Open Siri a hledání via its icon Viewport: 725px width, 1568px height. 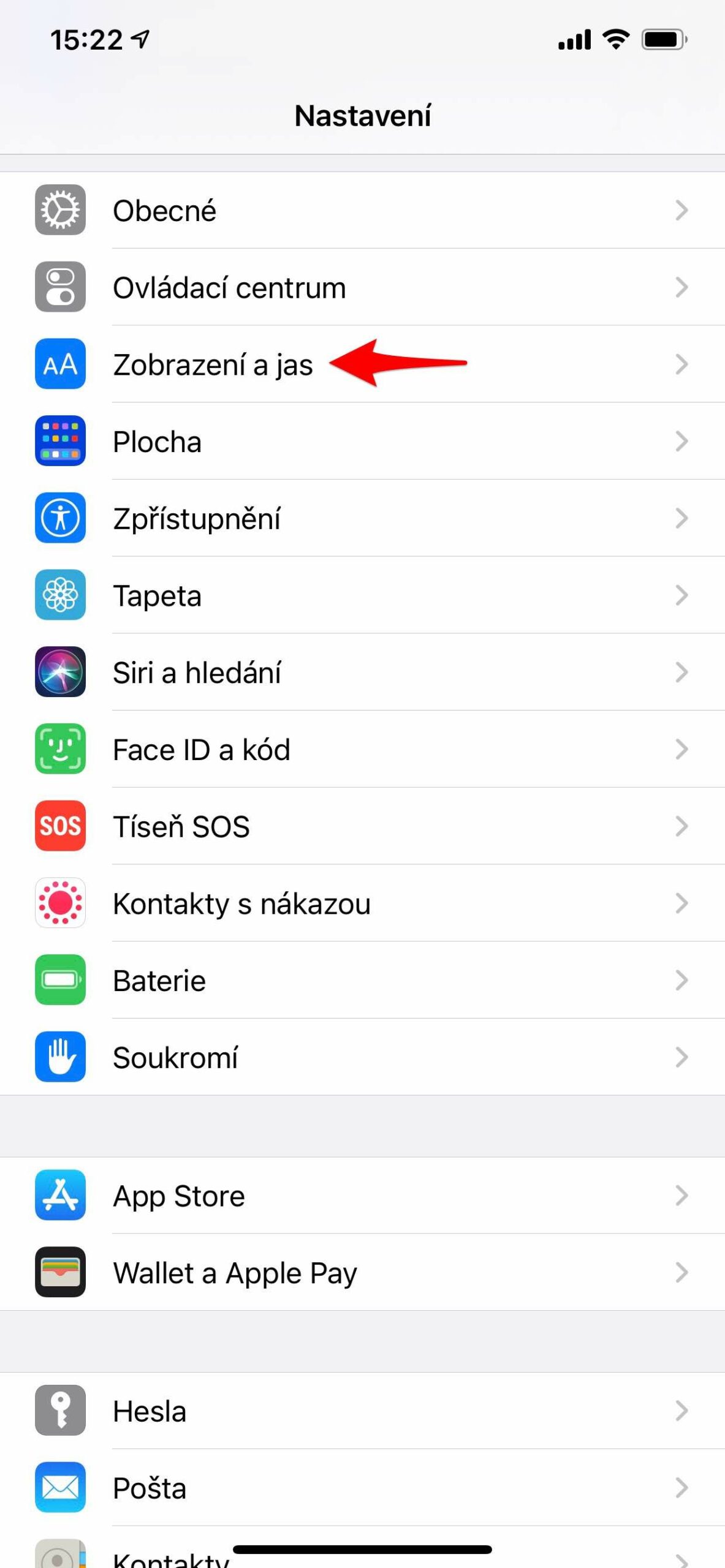point(60,672)
